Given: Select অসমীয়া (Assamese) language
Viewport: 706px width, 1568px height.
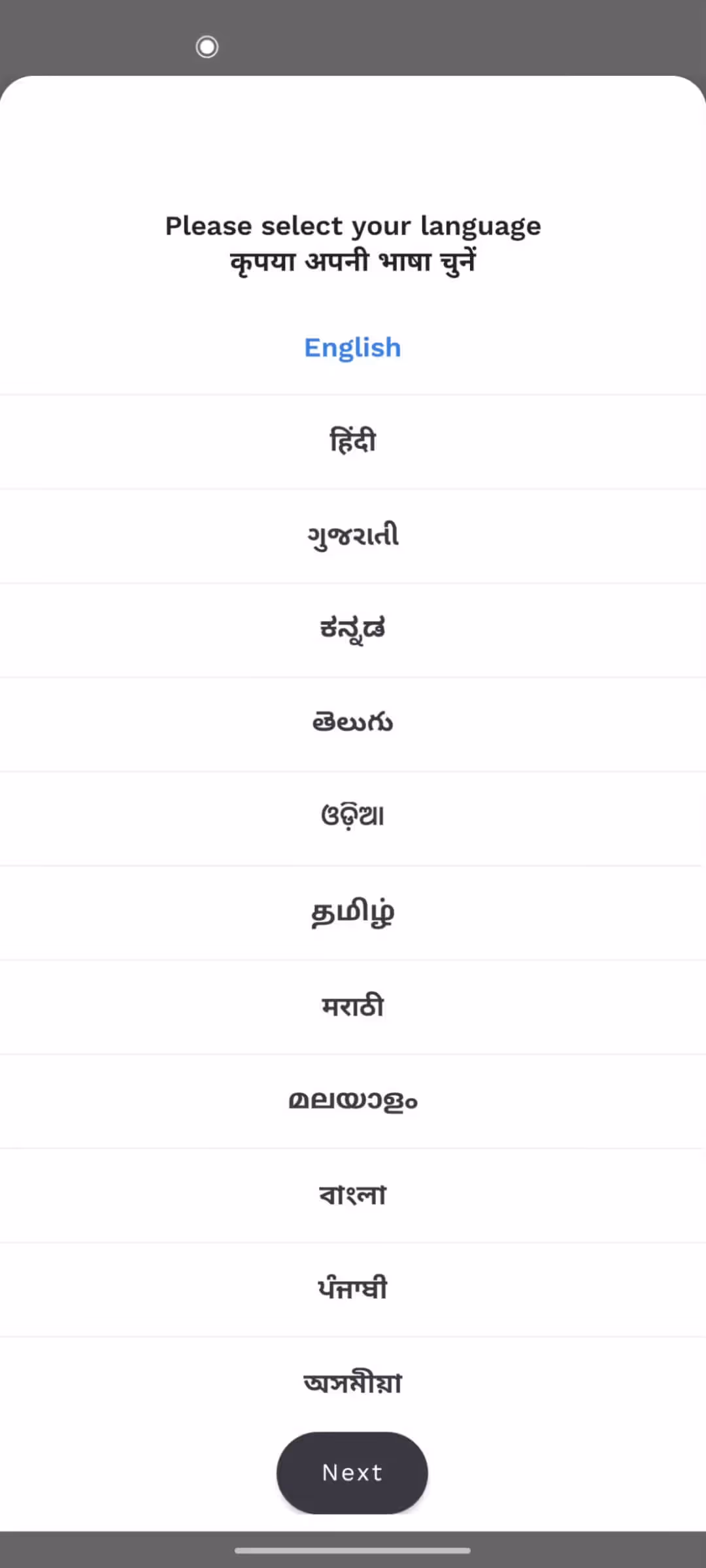Looking at the screenshot, I should [352, 1382].
